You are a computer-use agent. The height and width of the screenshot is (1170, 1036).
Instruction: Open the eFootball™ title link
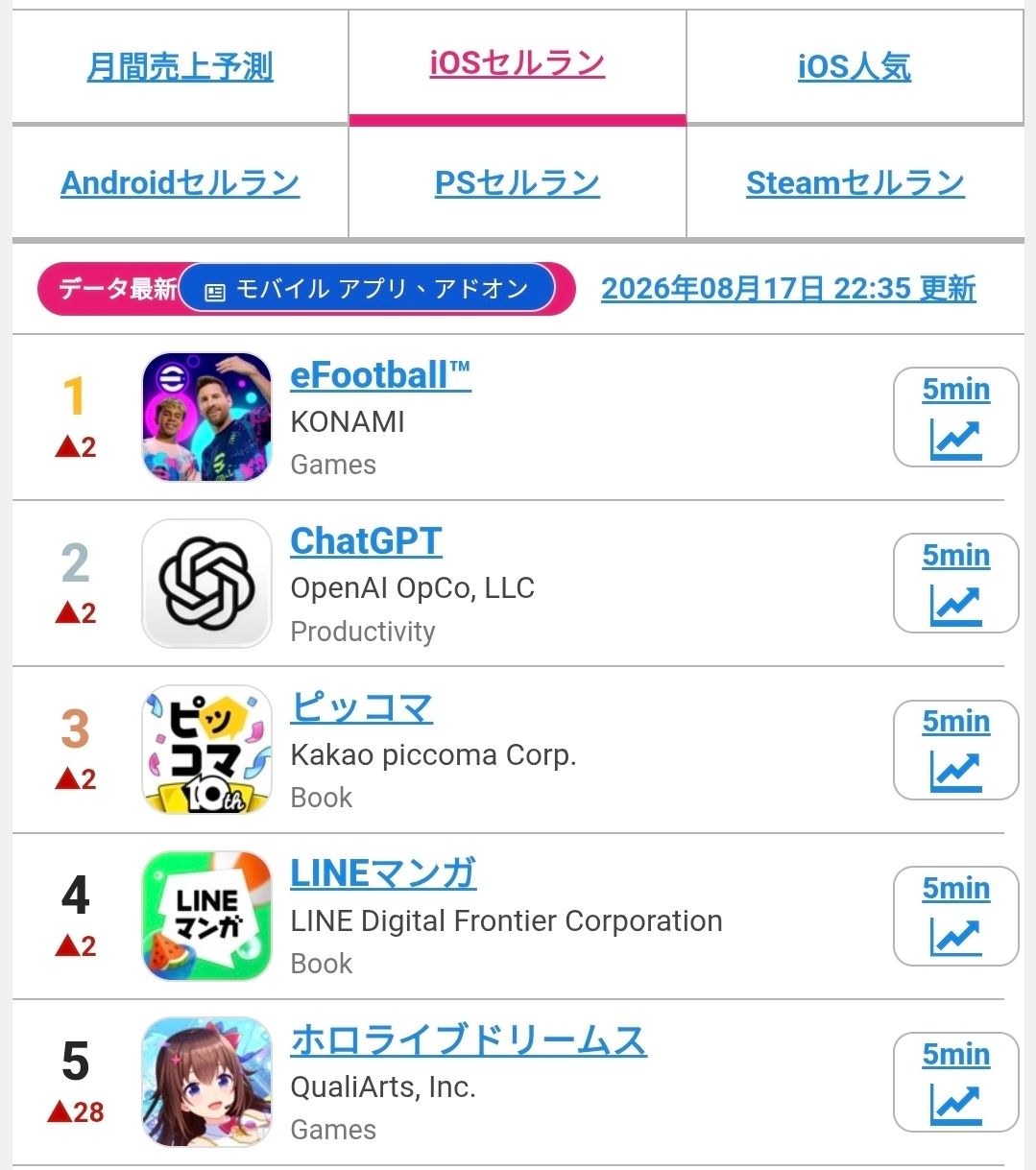click(x=381, y=375)
